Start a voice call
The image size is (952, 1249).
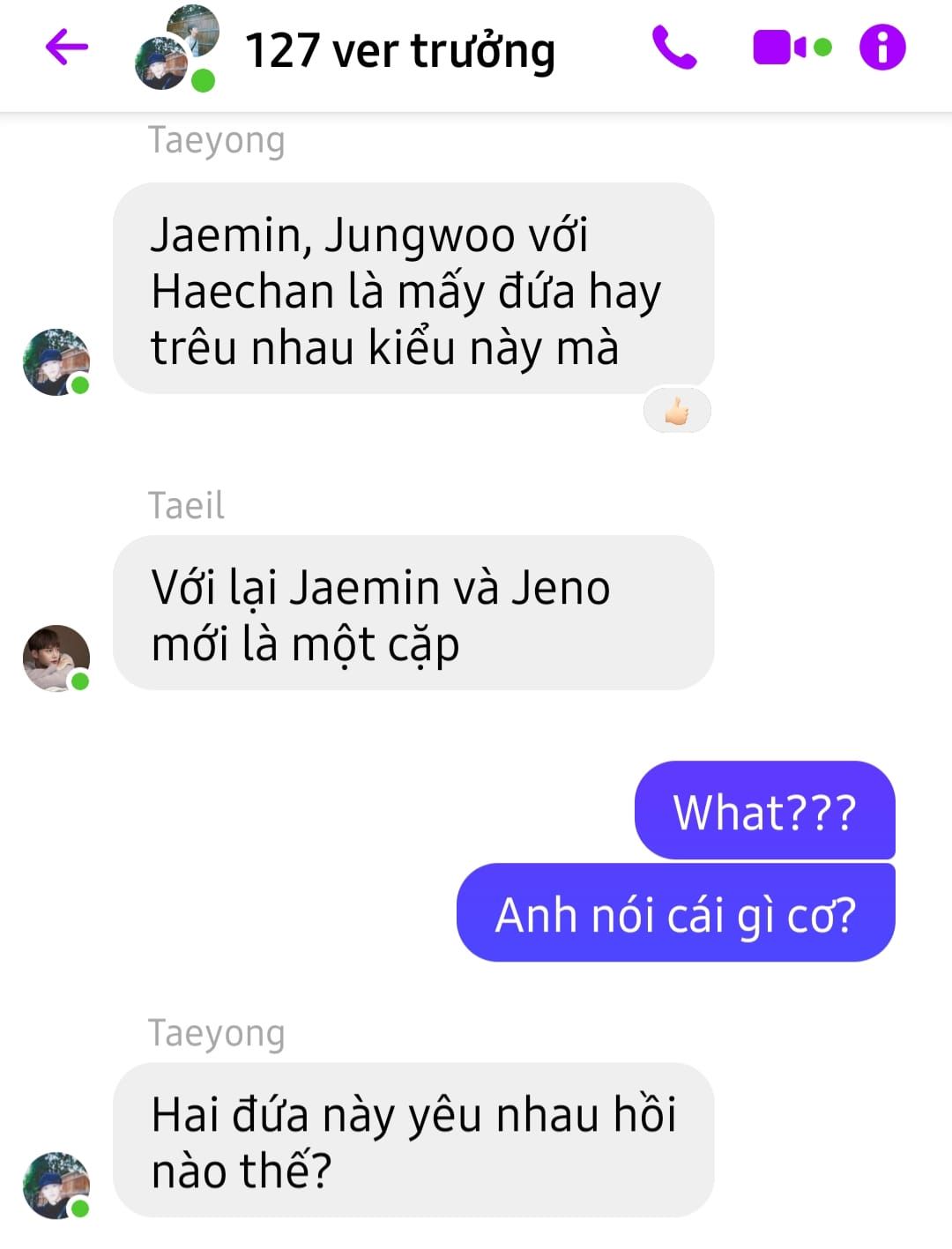[674, 48]
